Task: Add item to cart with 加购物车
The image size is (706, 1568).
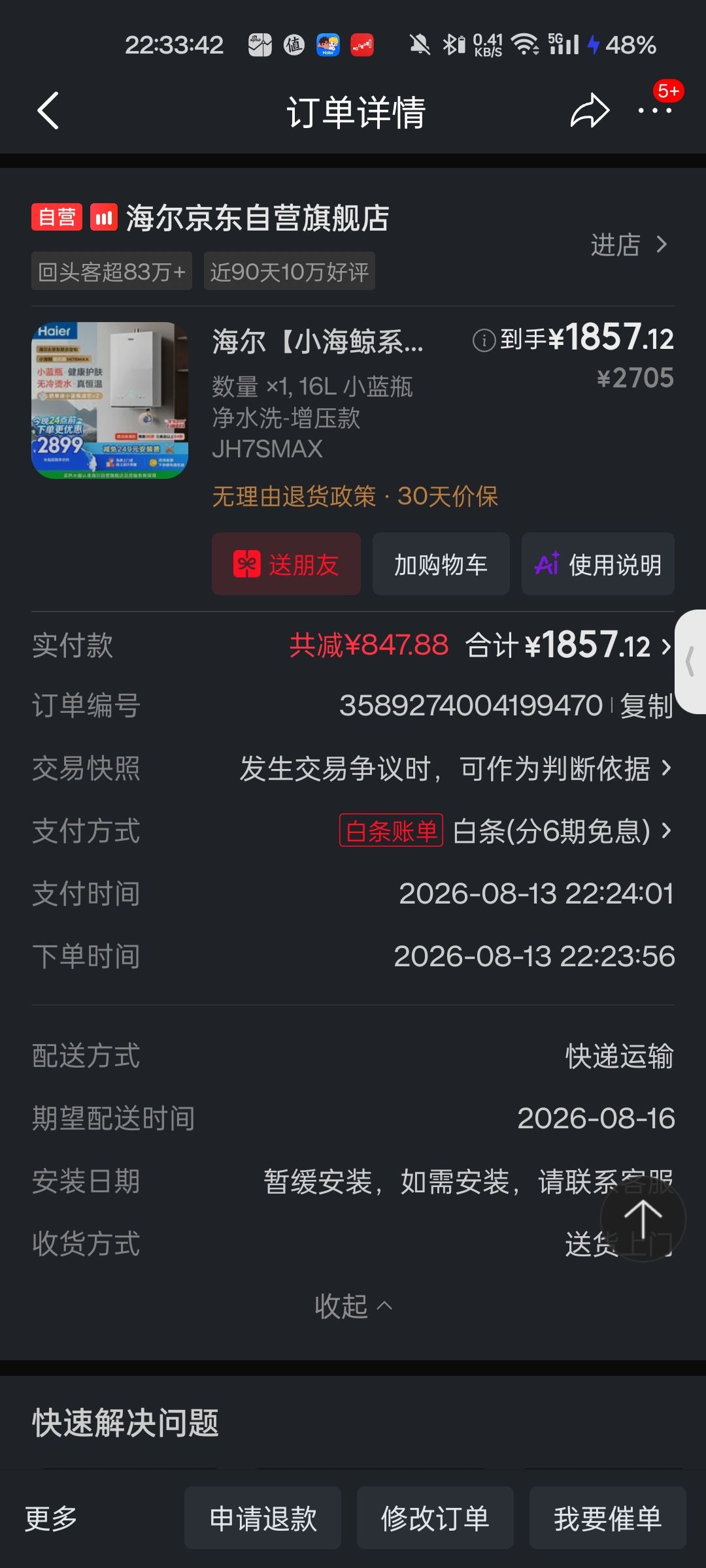Action: pos(441,564)
